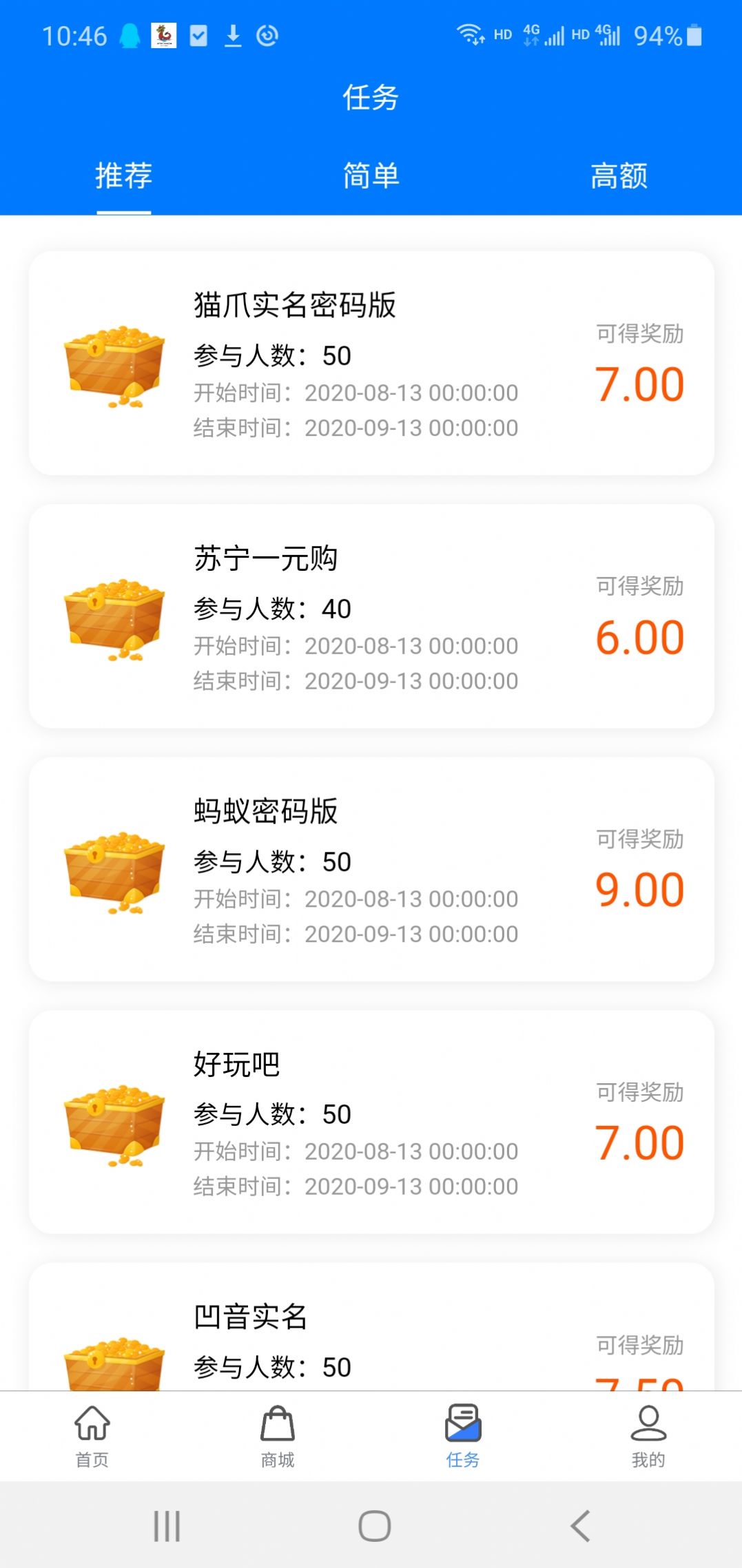Open the 苏宁一元购 task card
The width and height of the screenshot is (742, 1568).
coord(371,616)
